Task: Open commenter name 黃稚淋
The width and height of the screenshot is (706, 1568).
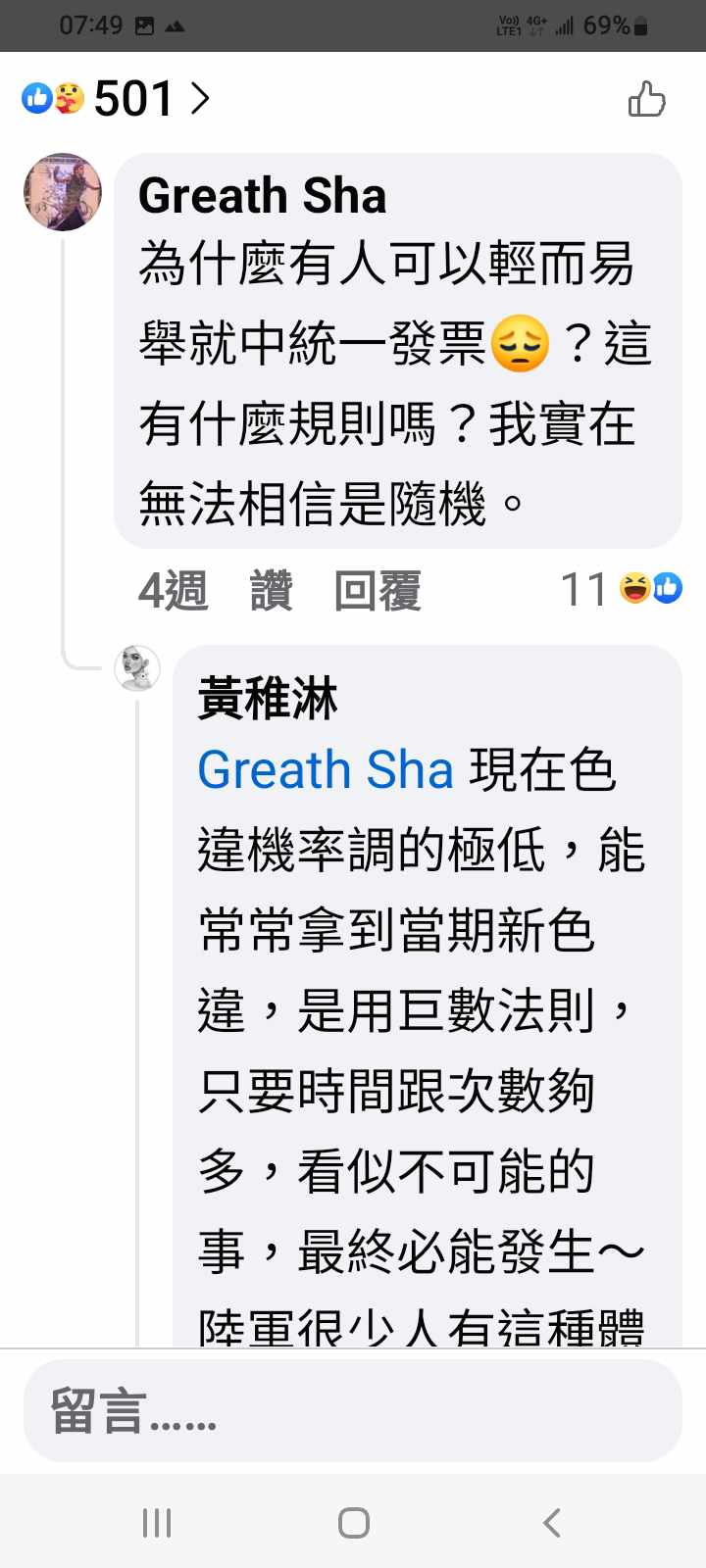Action: [x=268, y=700]
